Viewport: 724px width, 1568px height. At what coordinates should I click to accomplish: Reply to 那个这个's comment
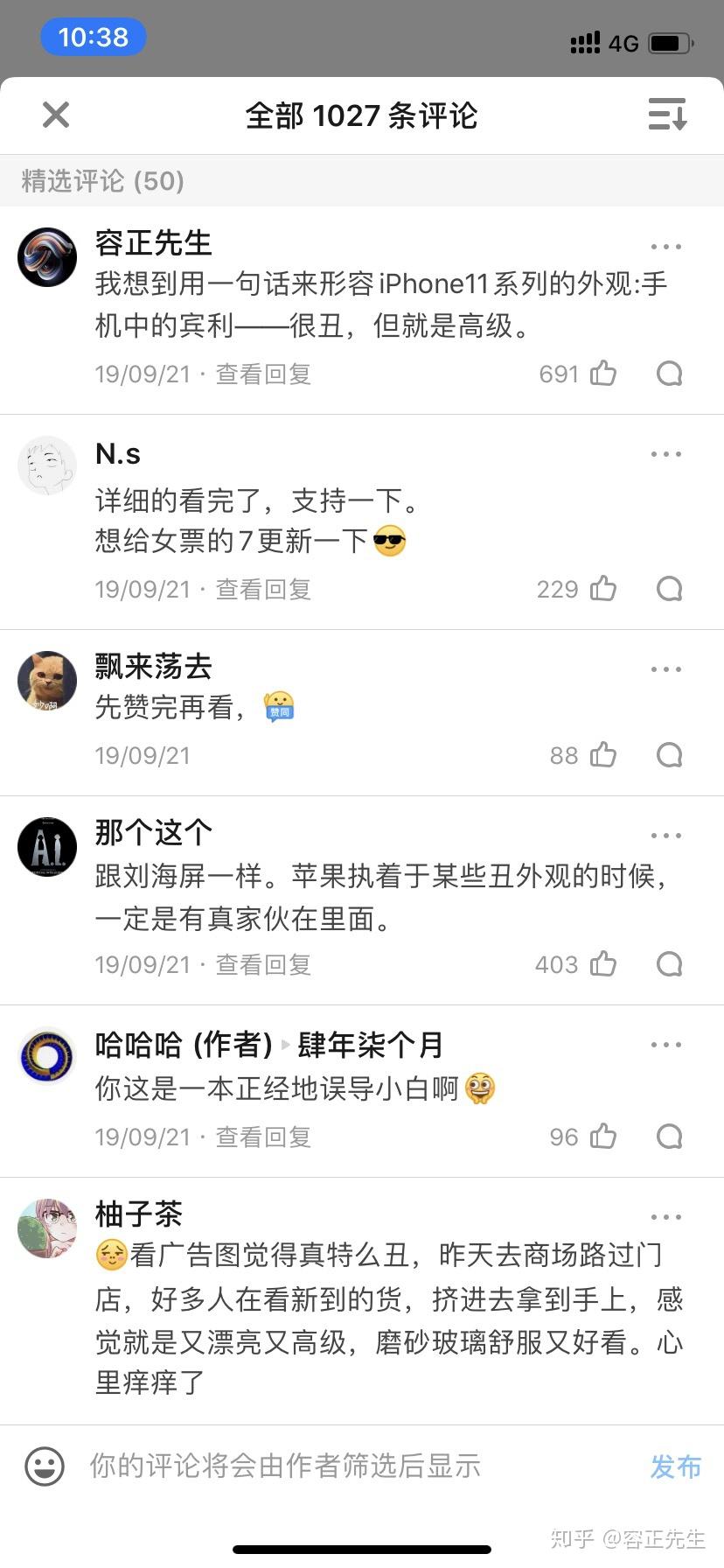[669, 964]
